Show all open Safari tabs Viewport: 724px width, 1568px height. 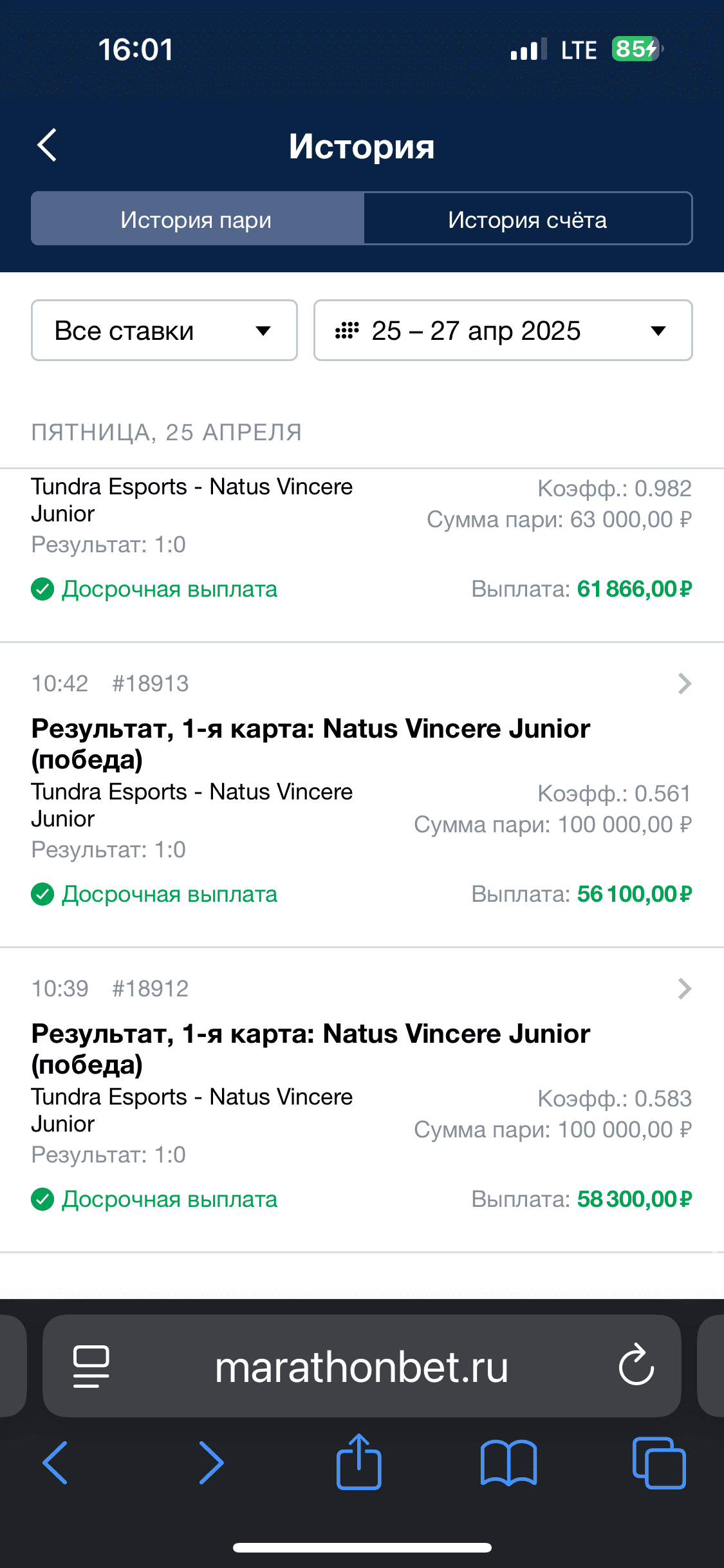tap(659, 1463)
